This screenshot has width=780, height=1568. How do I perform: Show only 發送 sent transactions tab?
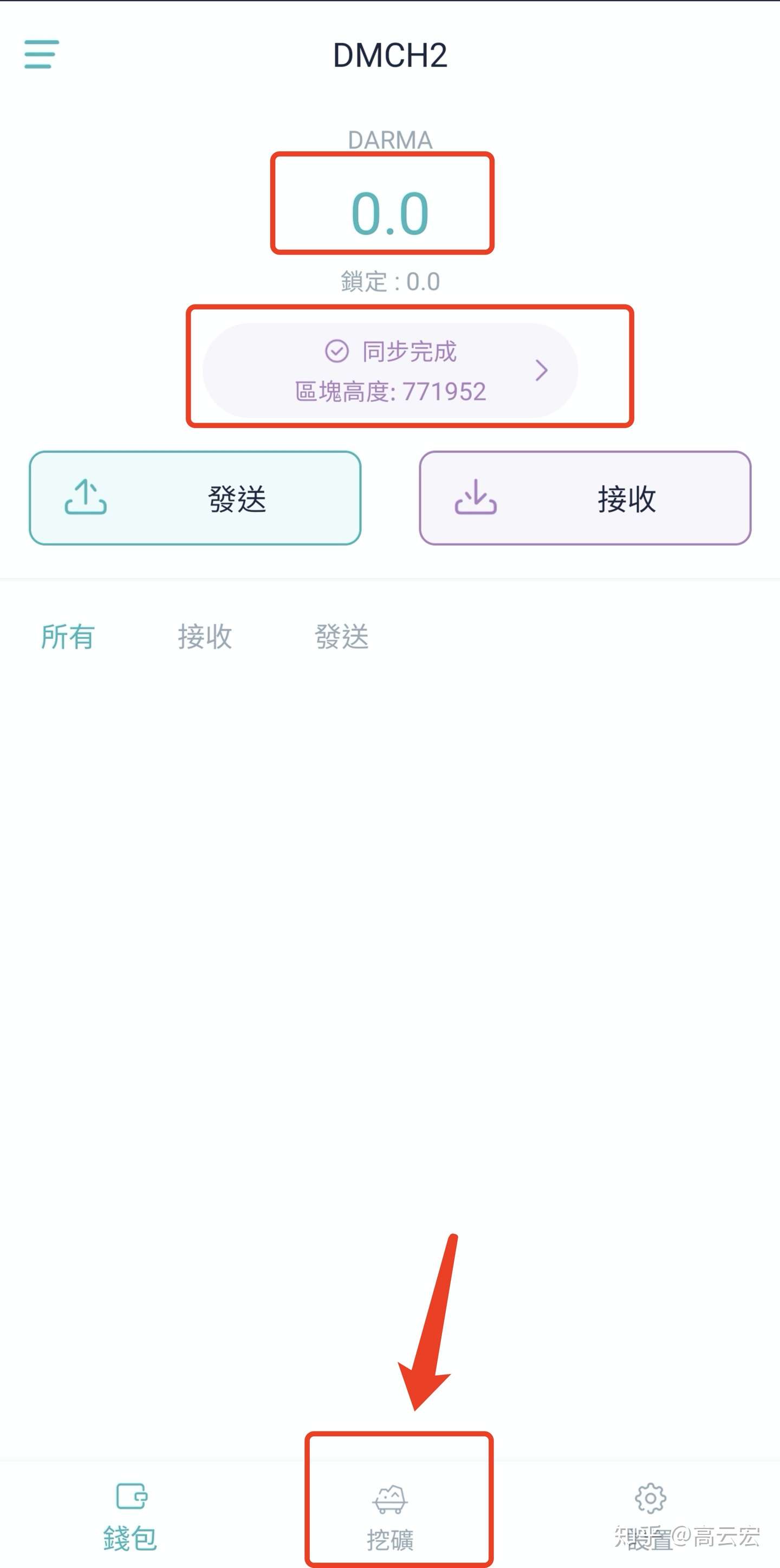(x=341, y=637)
